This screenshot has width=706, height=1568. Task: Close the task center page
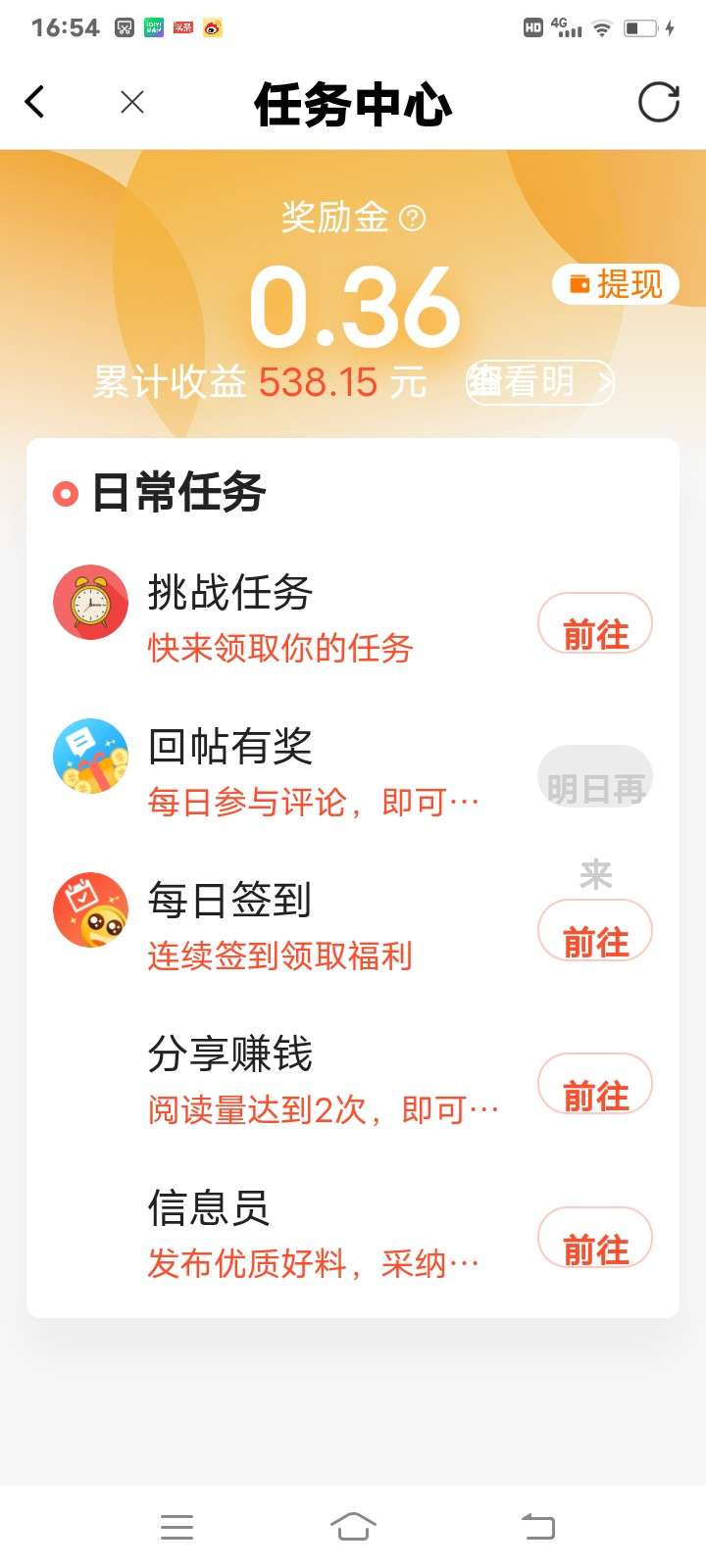coord(132,102)
